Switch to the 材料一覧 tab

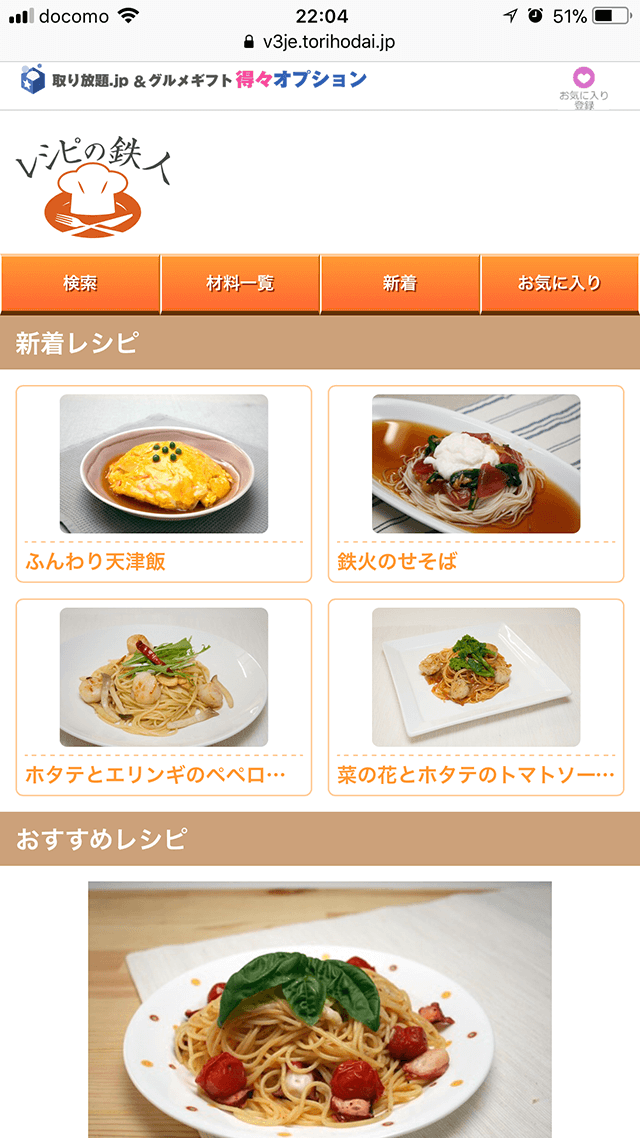click(240, 284)
